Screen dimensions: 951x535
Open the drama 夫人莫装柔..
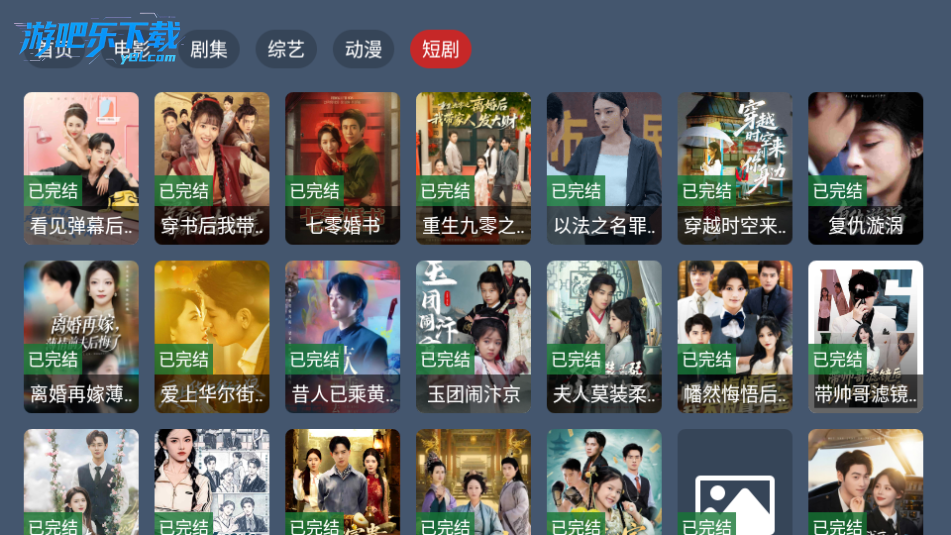(604, 337)
